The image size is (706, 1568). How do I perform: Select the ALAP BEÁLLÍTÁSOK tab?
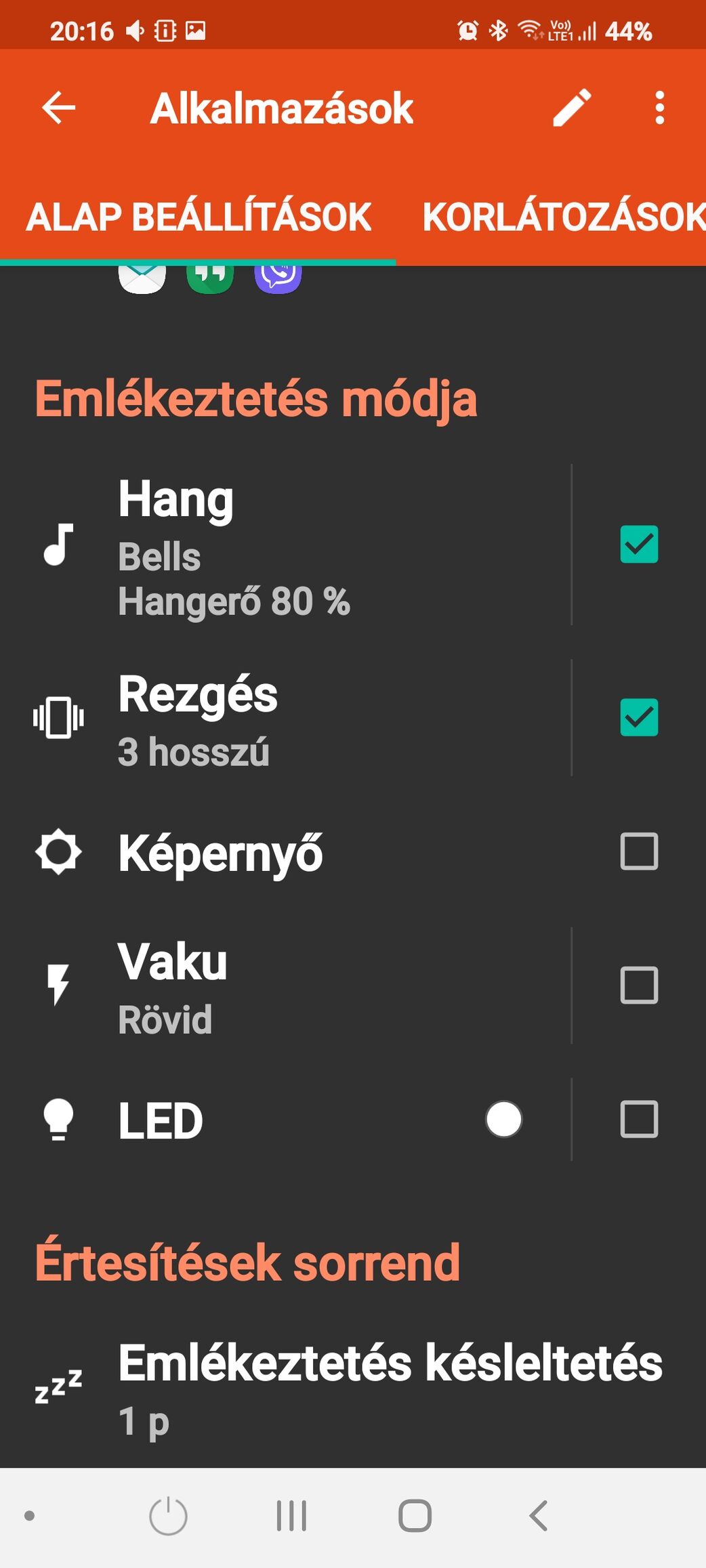[x=199, y=217]
